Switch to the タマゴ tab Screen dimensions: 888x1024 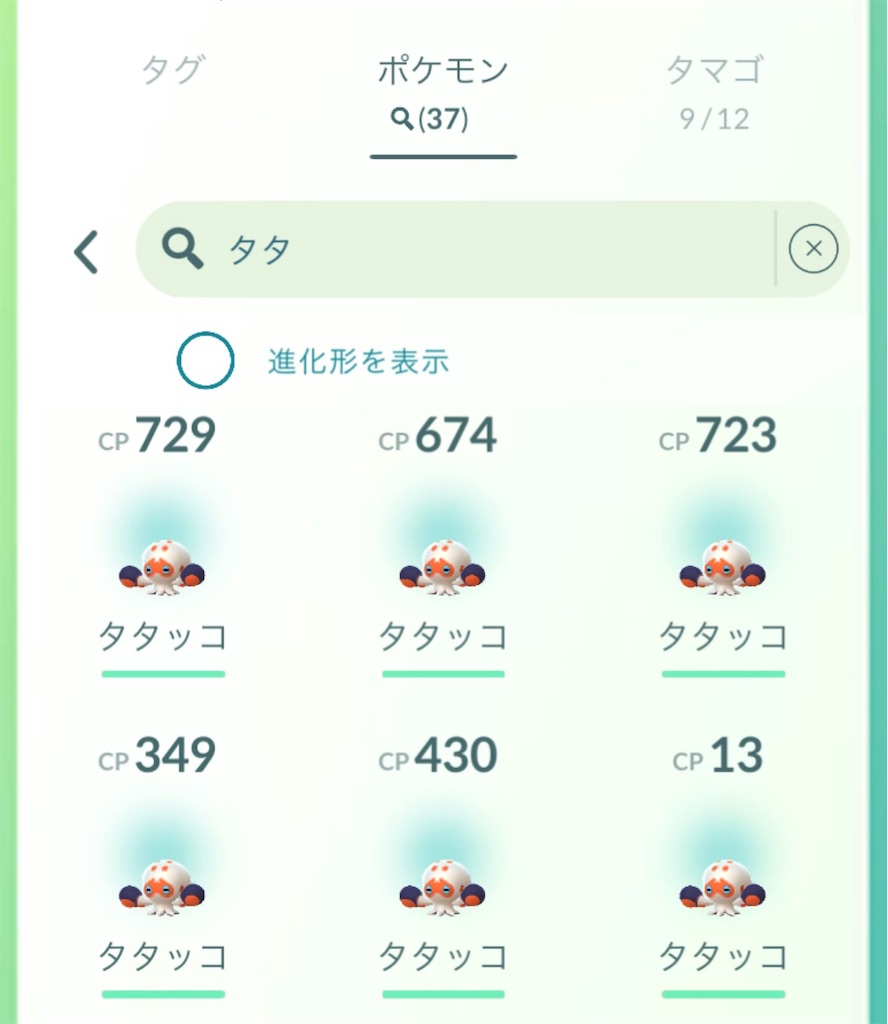click(714, 90)
